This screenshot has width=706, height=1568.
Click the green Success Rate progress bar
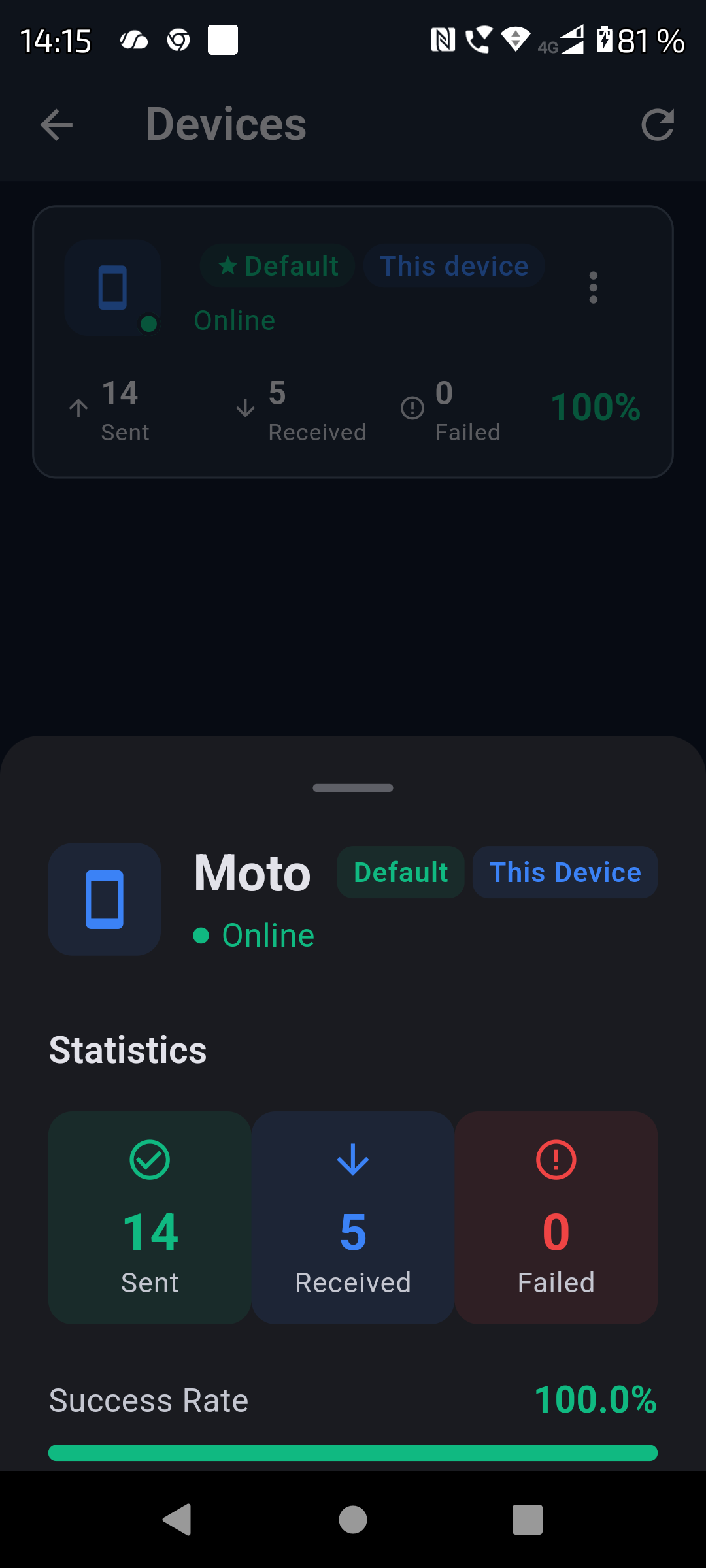click(x=353, y=1452)
